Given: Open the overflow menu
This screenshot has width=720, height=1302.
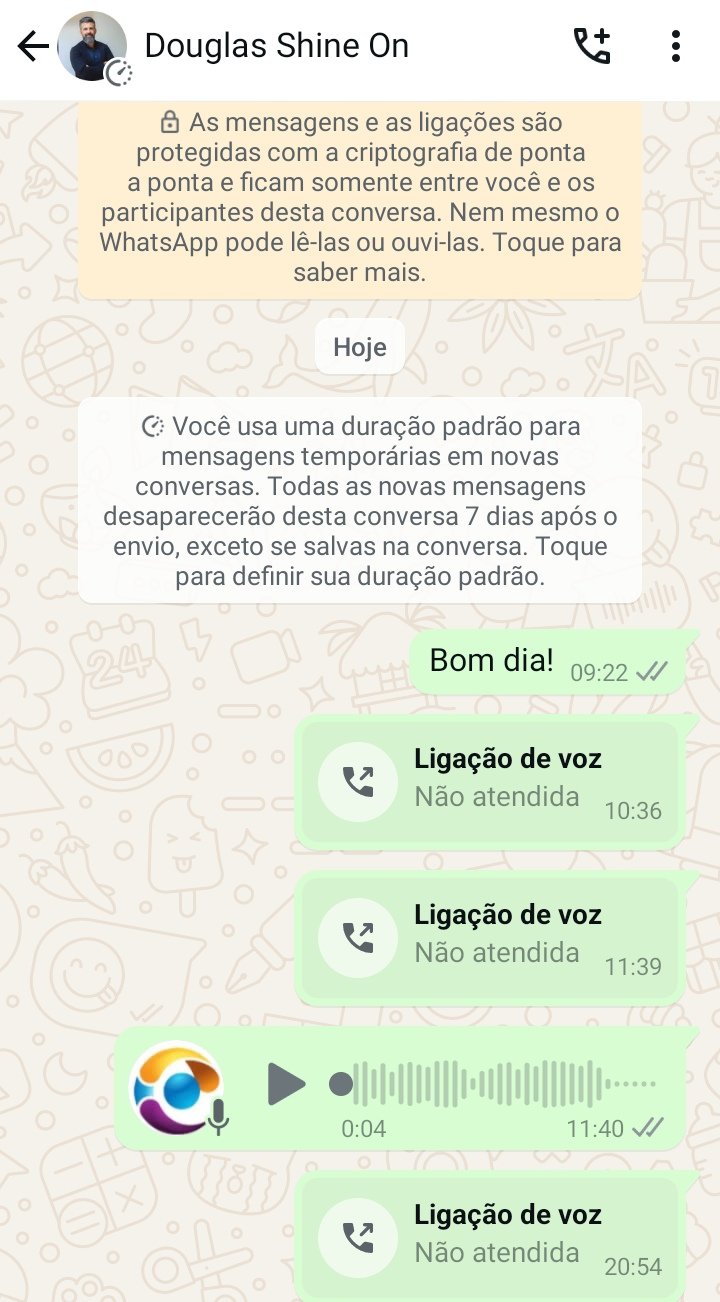Looking at the screenshot, I should click(x=676, y=46).
